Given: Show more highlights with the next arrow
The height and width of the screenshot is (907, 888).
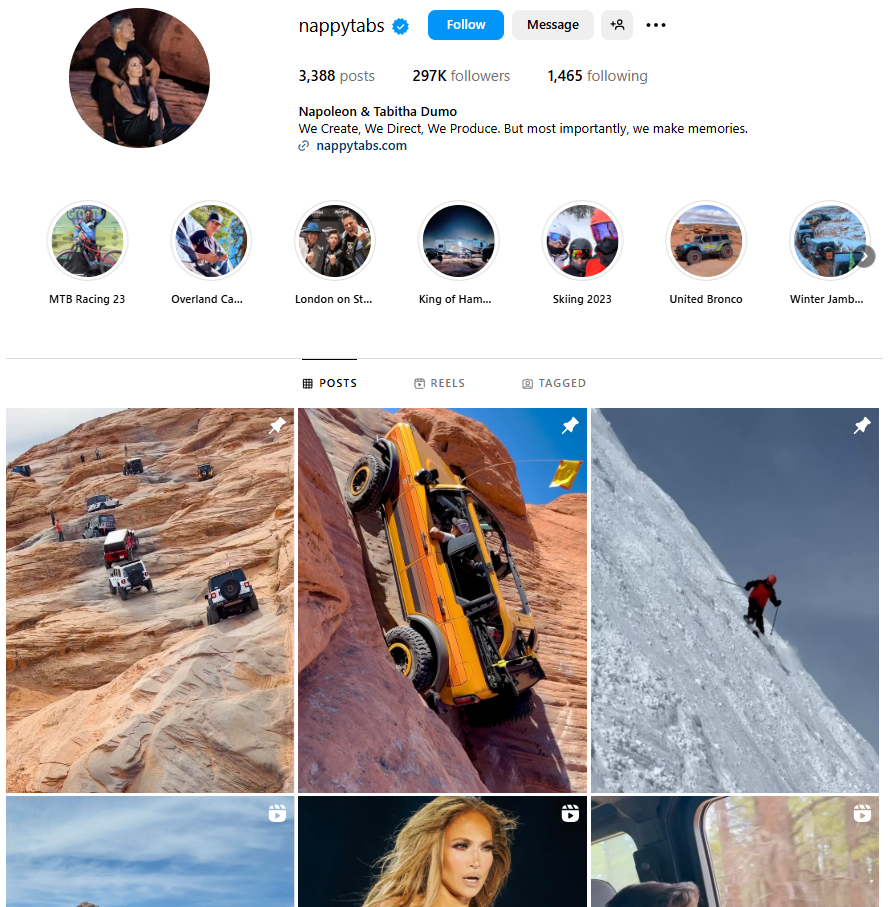Looking at the screenshot, I should (x=864, y=256).
